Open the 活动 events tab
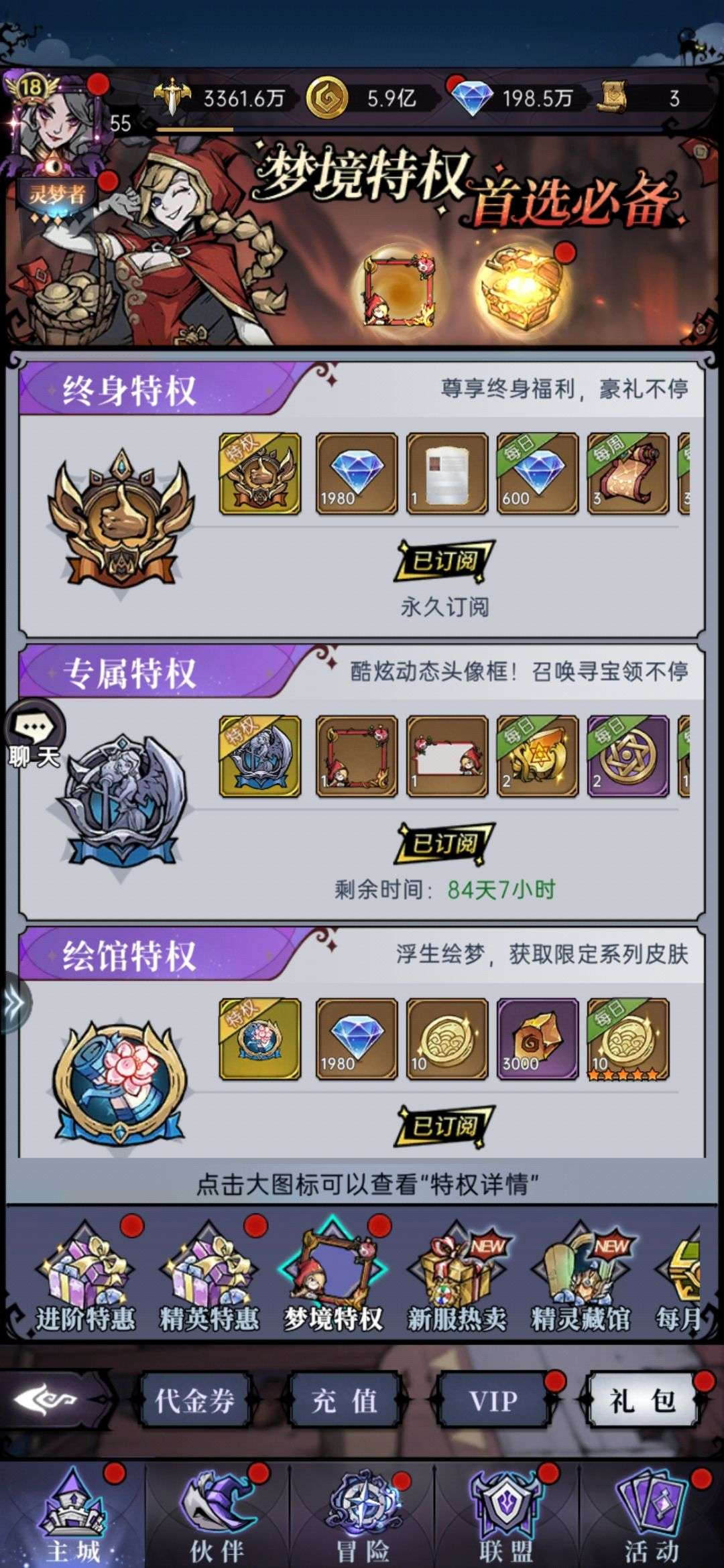Screen dimensions: 724x1568 pyautogui.click(x=652, y=1516)
